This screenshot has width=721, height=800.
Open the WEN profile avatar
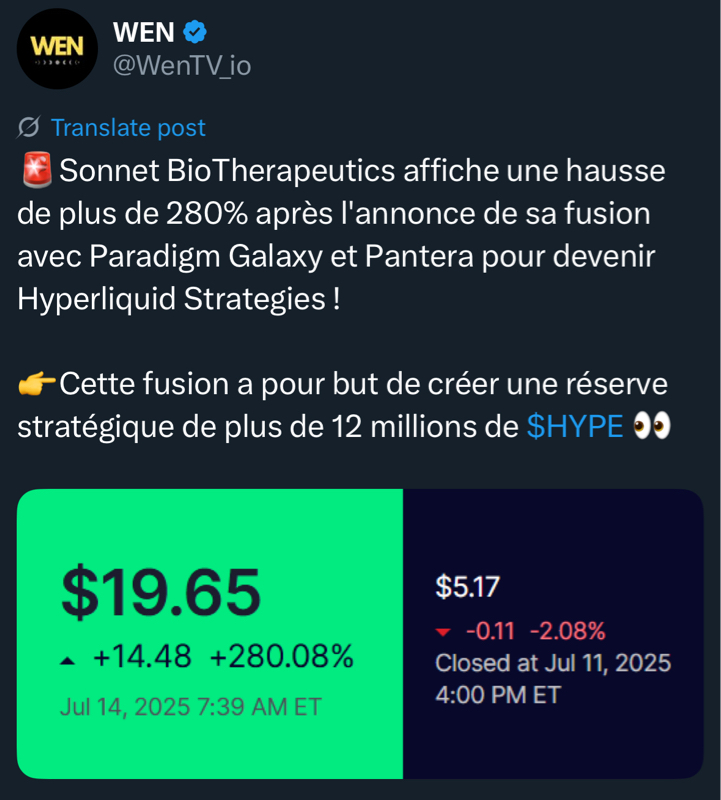pos(57,49)
